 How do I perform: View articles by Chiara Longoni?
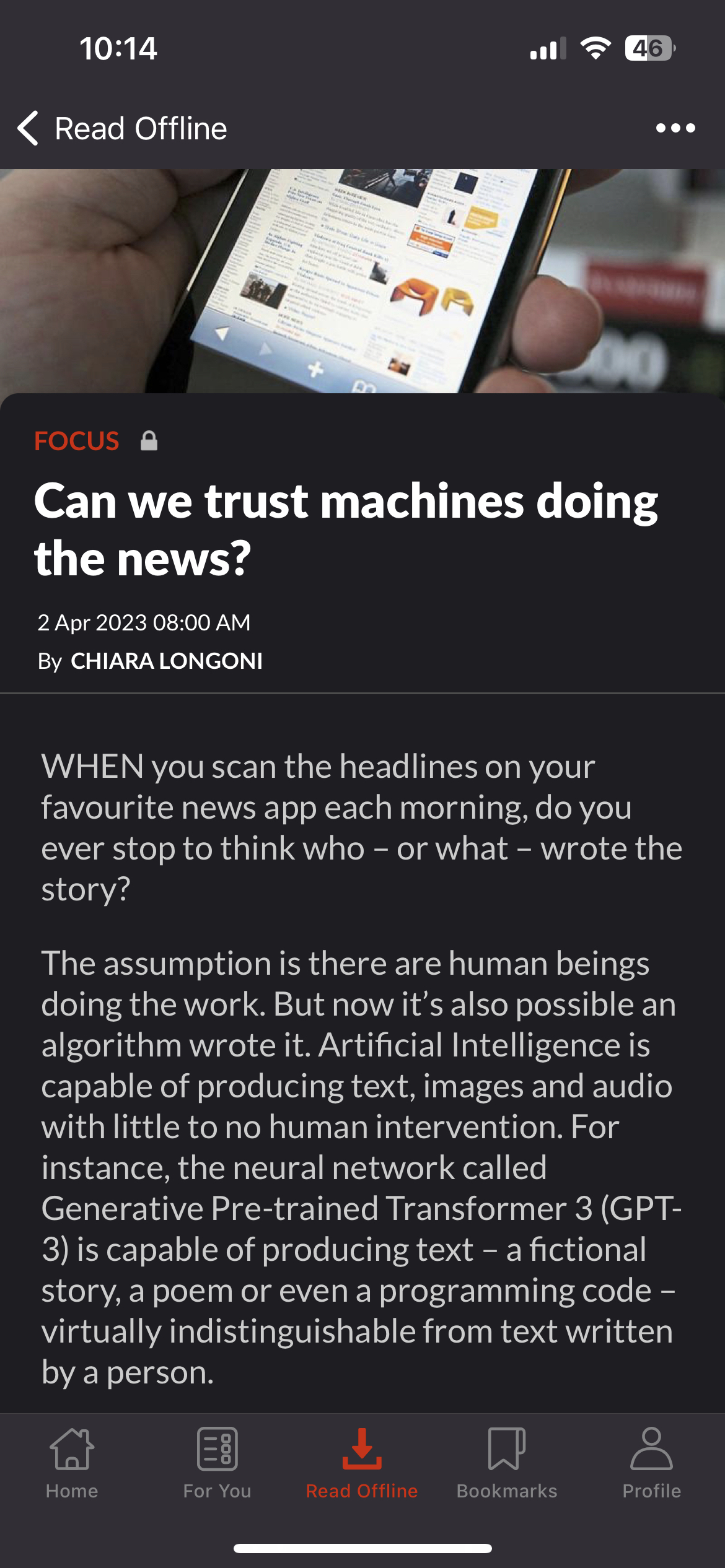166,661
